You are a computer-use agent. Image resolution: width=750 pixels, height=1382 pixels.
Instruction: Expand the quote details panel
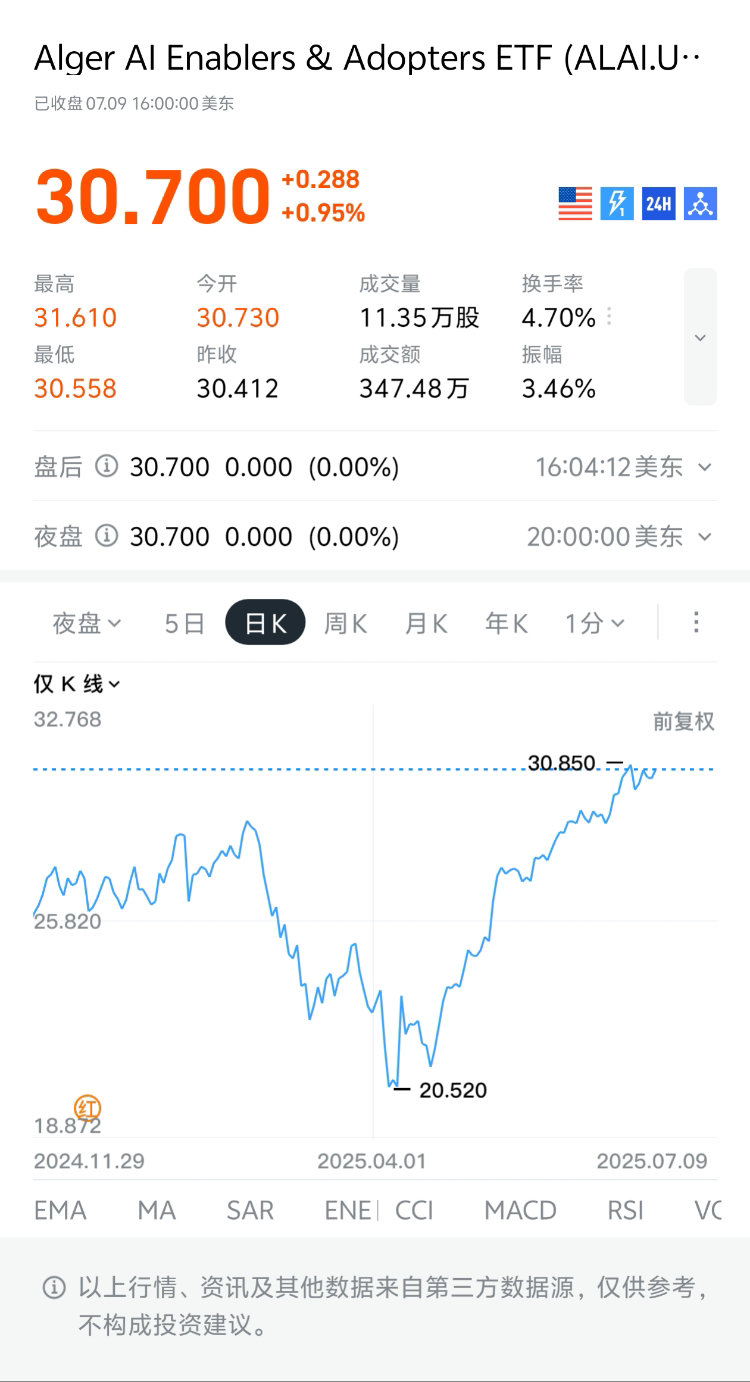[700, 337]
